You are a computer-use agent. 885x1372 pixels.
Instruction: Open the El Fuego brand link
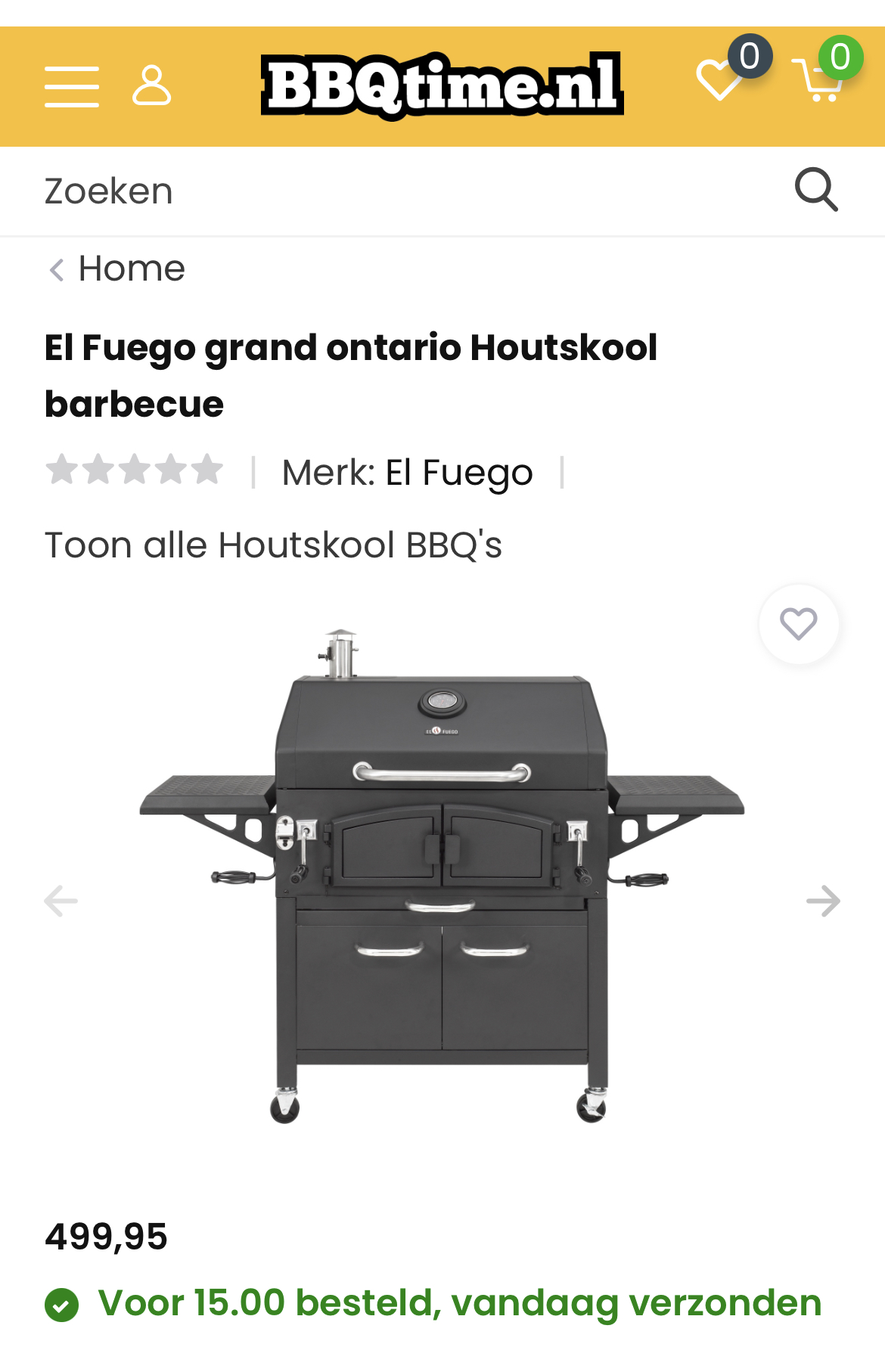[459, 473]
